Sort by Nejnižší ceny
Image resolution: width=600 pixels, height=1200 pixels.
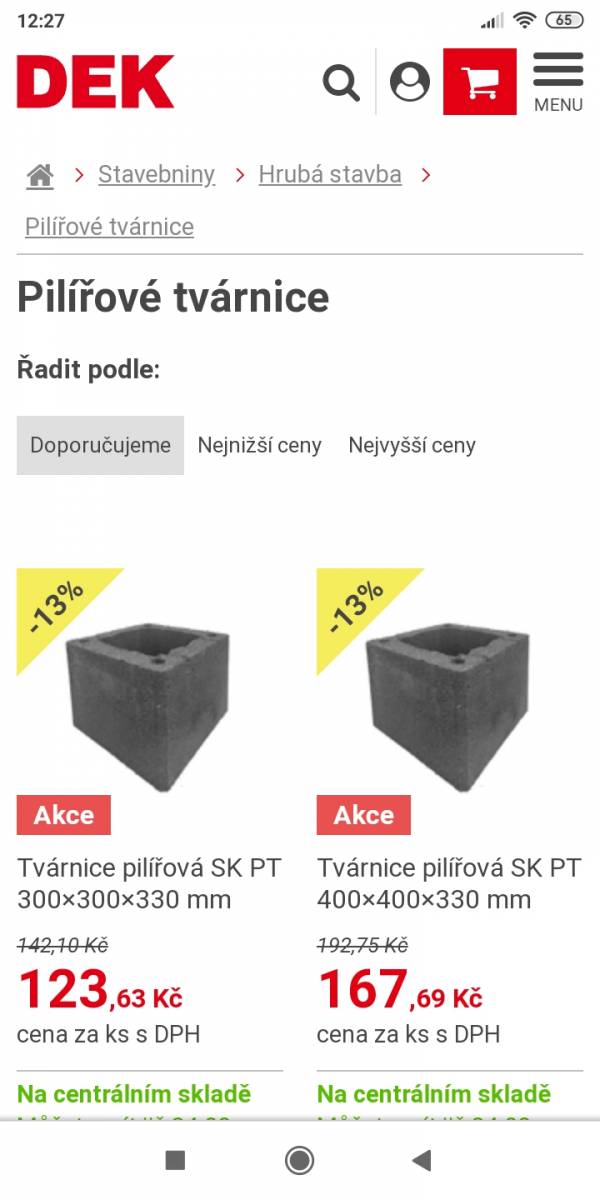tap(260, 445)
